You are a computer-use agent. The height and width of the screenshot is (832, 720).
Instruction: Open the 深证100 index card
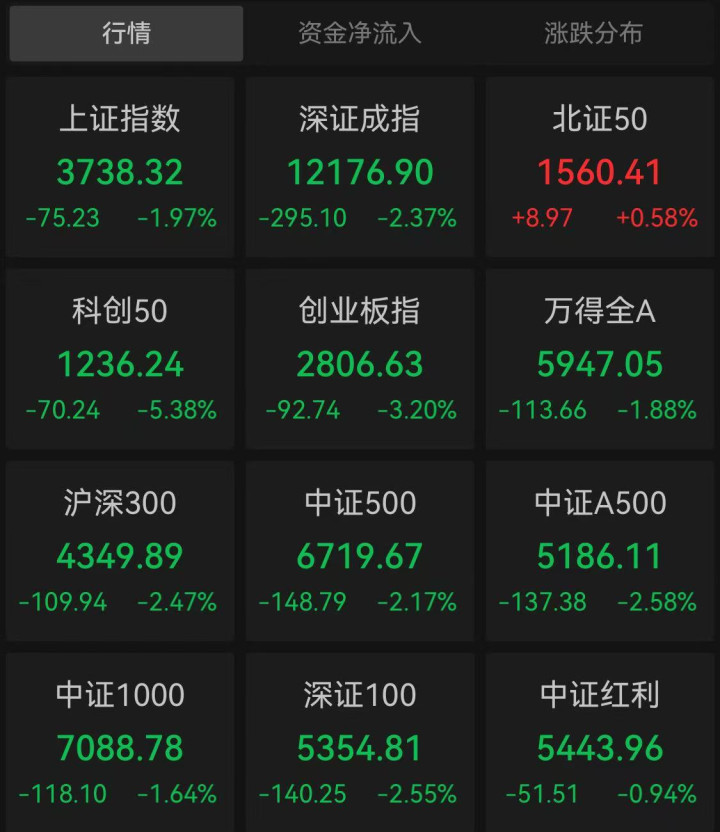(360, 744)
